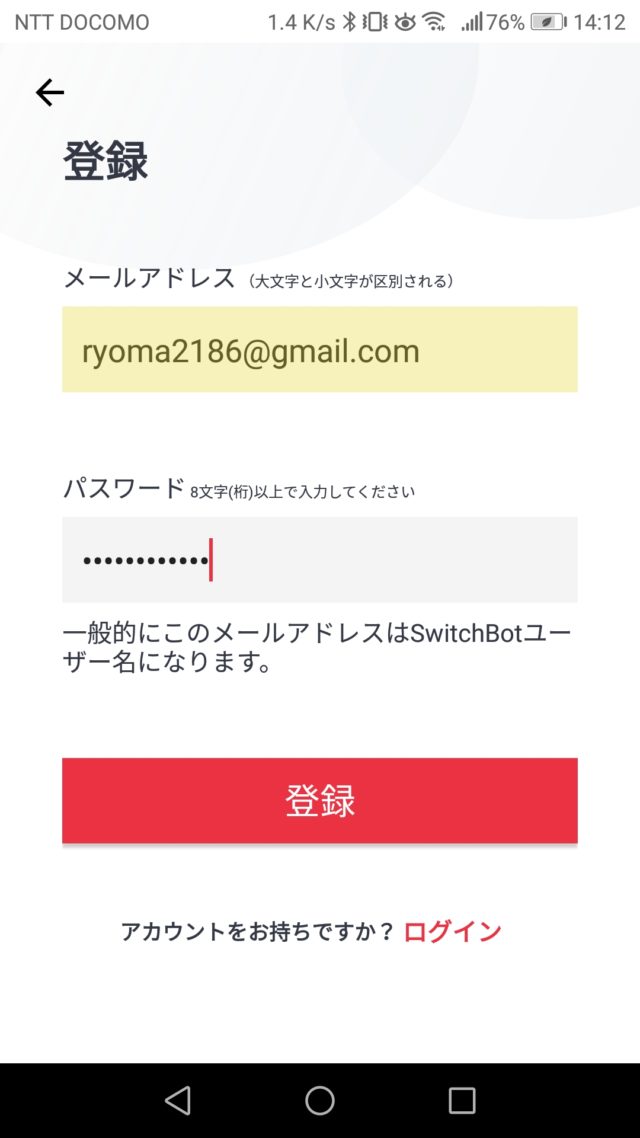The height and width of the screenshot is (1138, 640).
Task: Tap the red 登録 register button
Action: [319, 801]
